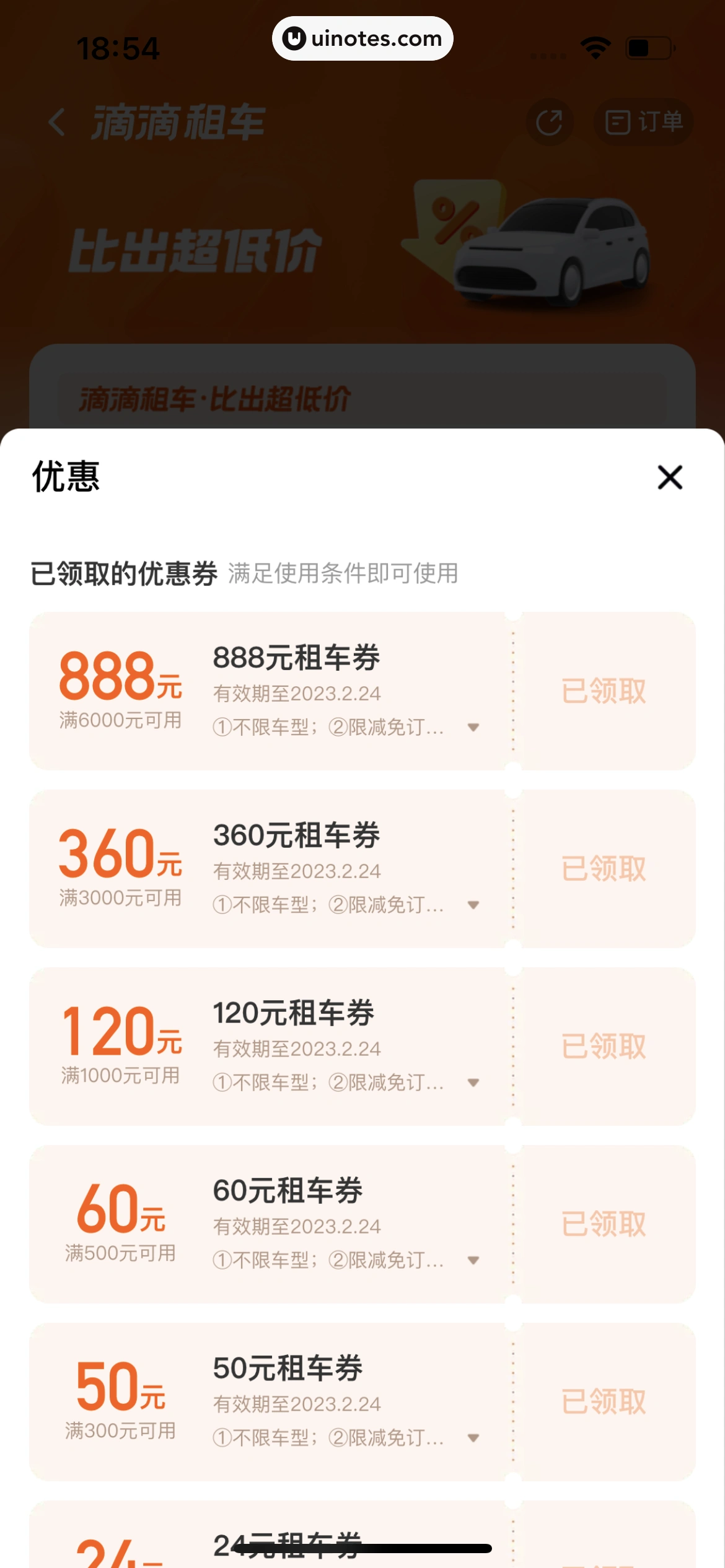Expand terms for the 120元租车券 coupon
This screenshot has width=725, height=1568.
pos(473,1083)
